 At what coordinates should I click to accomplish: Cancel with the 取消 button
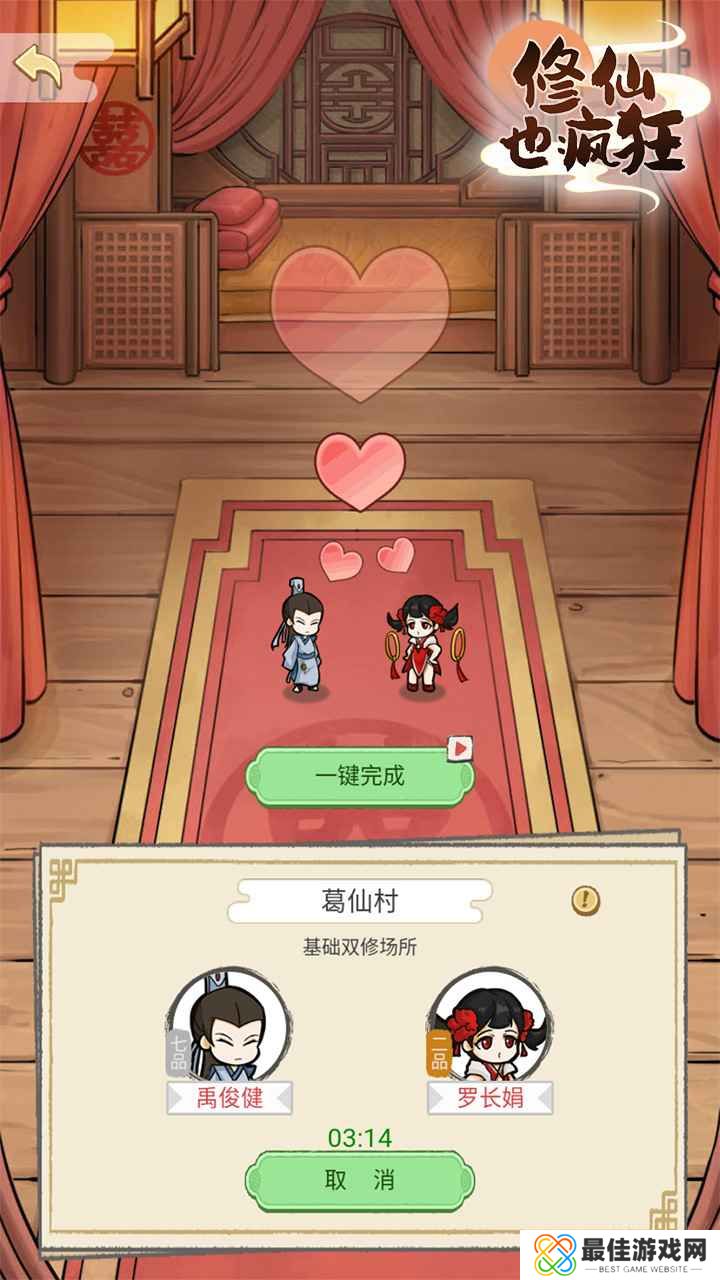(360, 1180)
